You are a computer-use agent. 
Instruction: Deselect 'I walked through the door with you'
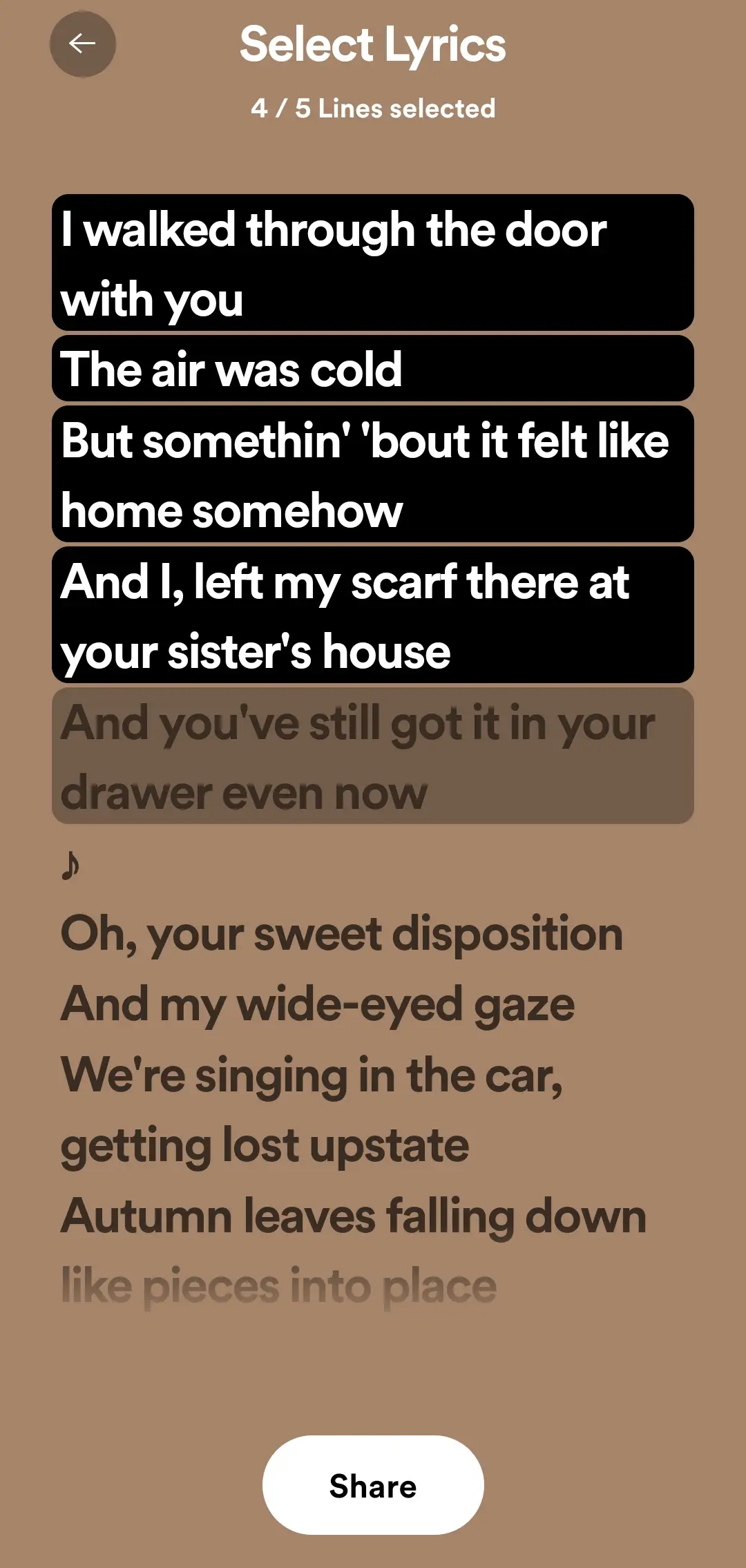[x=373, y=262]
